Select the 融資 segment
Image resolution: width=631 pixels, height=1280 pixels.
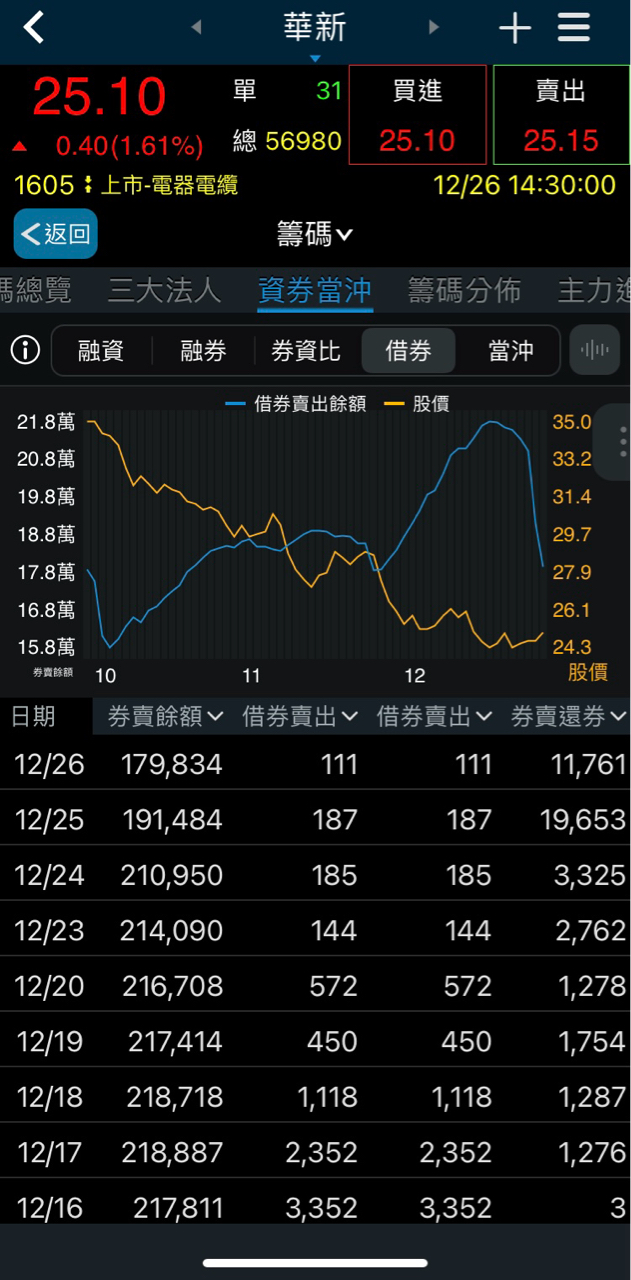(101, 351)
